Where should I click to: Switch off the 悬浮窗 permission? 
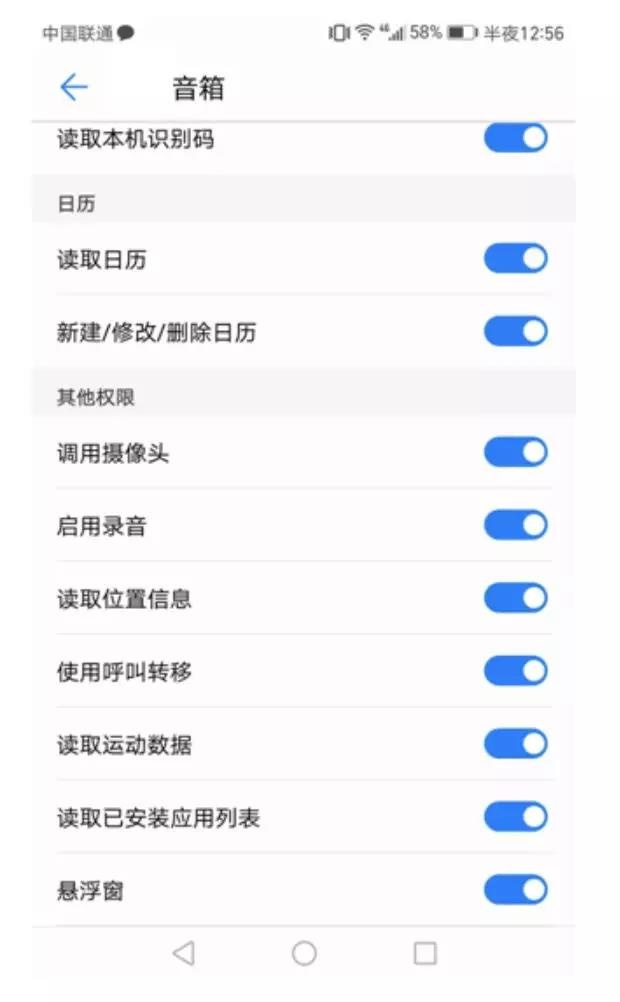pyautogui.click(x=516, y=889)
